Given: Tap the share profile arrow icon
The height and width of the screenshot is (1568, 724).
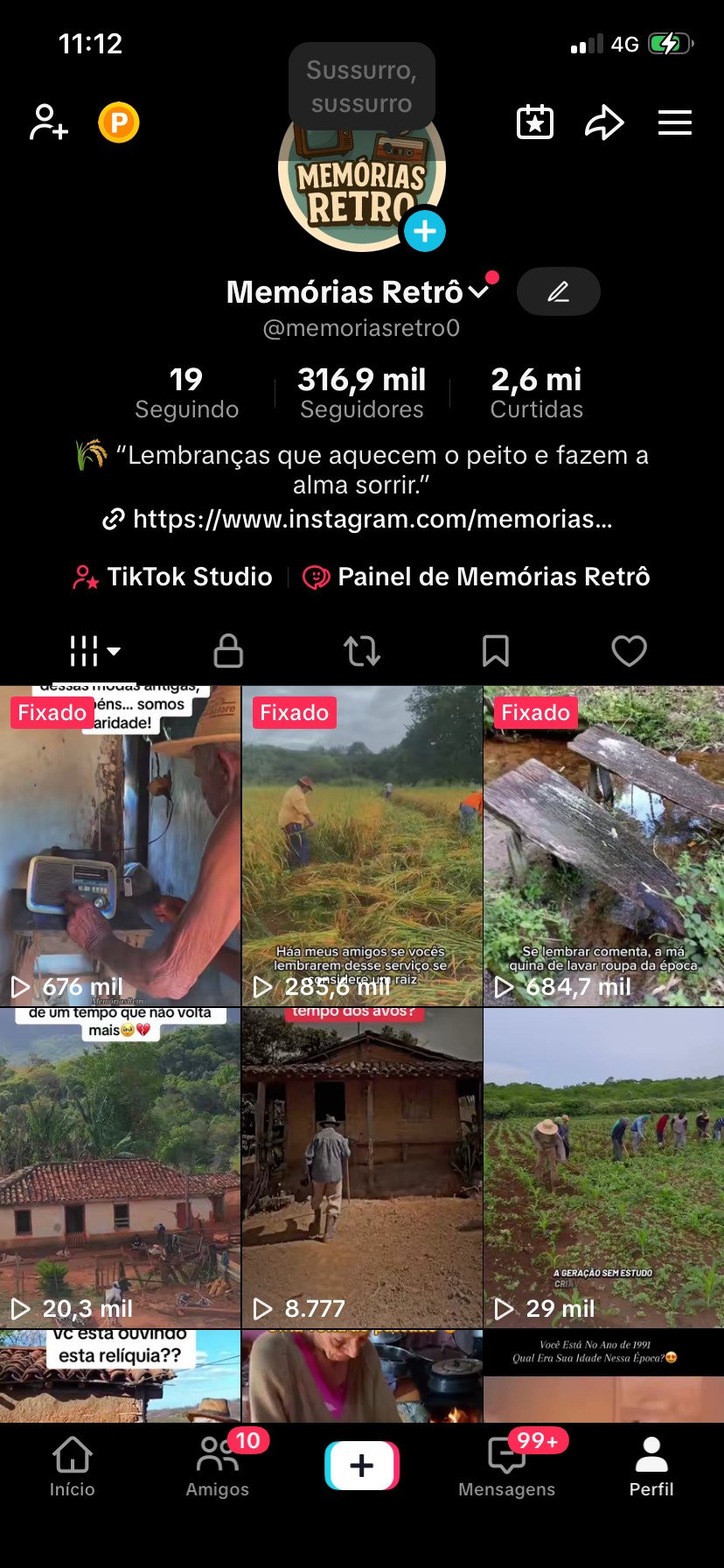Looking at the screenshot, I should tap(603, 122).
